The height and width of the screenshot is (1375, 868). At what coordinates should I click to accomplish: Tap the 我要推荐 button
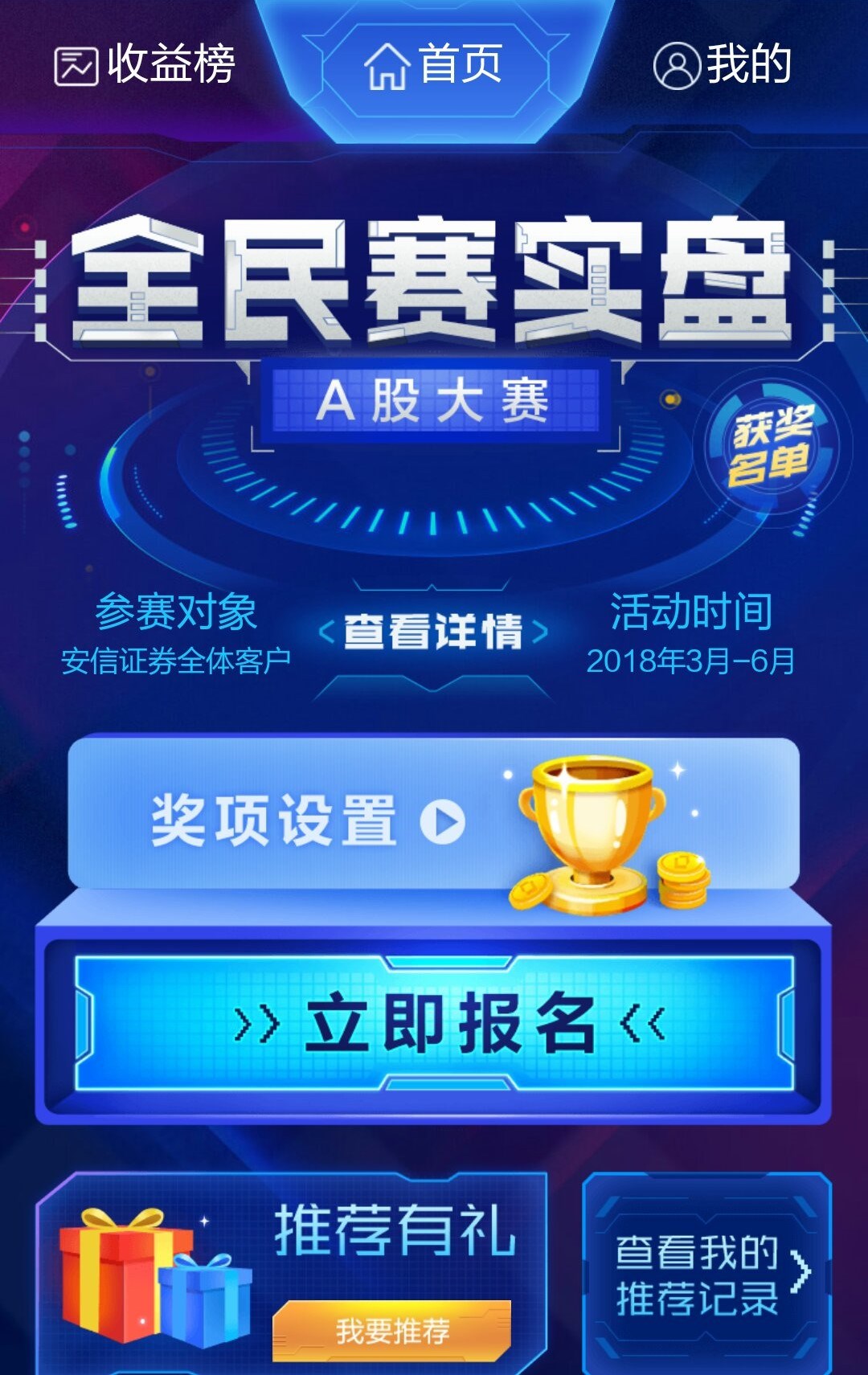392,1331
